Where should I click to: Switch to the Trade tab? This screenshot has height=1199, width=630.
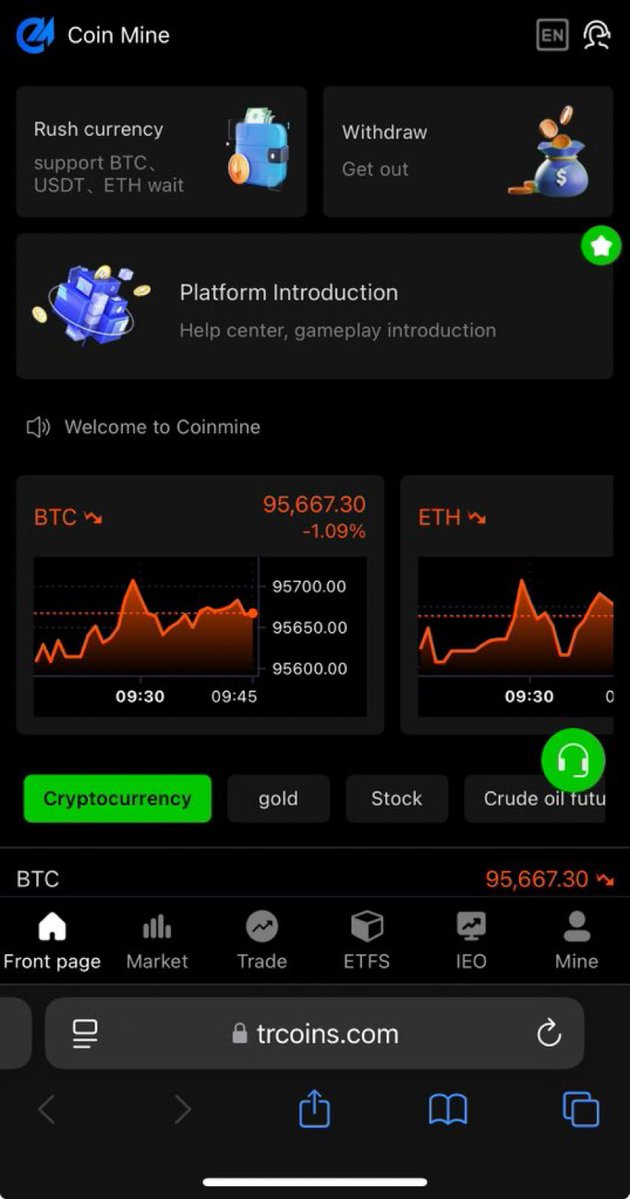coord(262,942)
